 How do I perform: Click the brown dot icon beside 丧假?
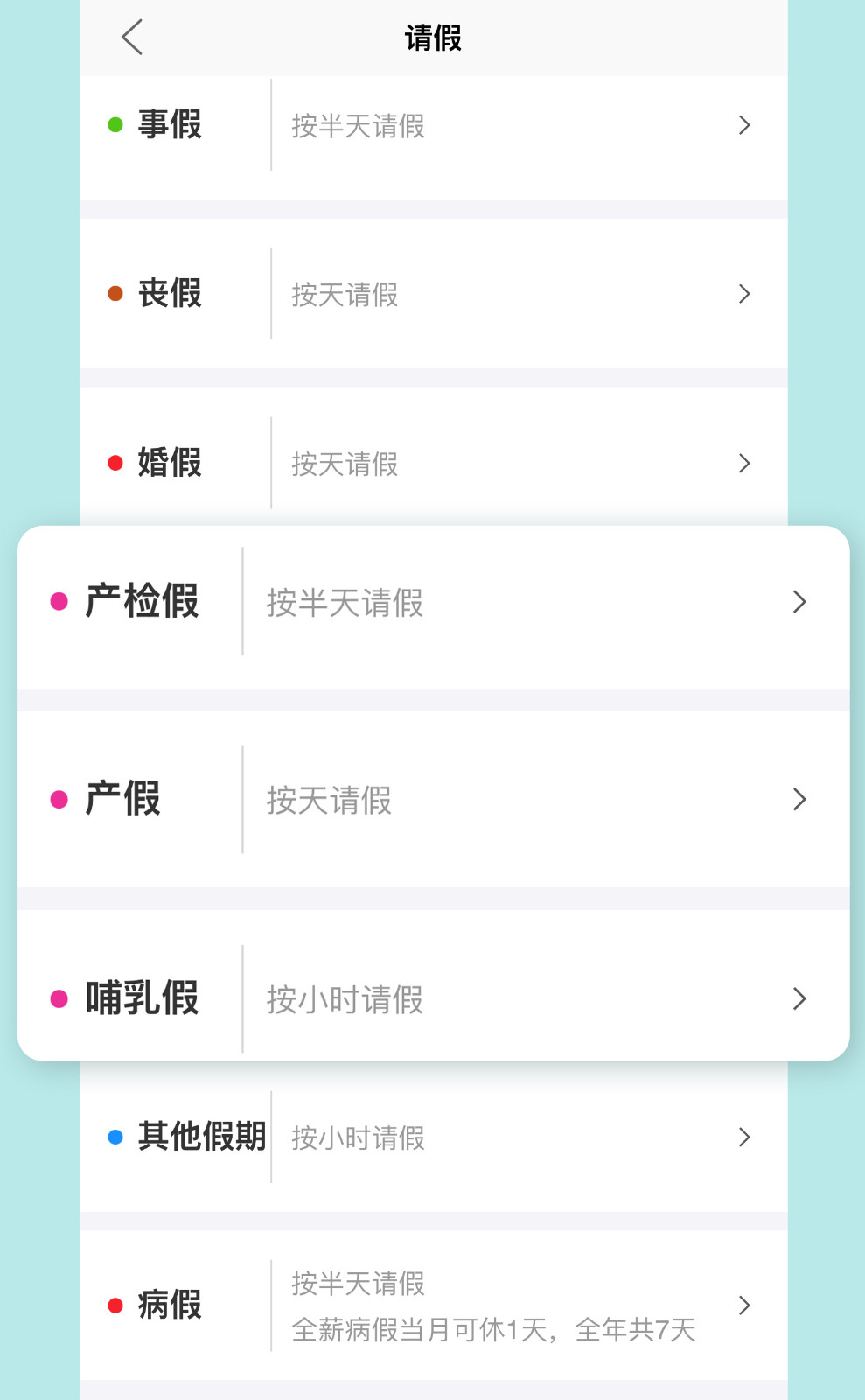pyautogui.click(x=116, y=294)
